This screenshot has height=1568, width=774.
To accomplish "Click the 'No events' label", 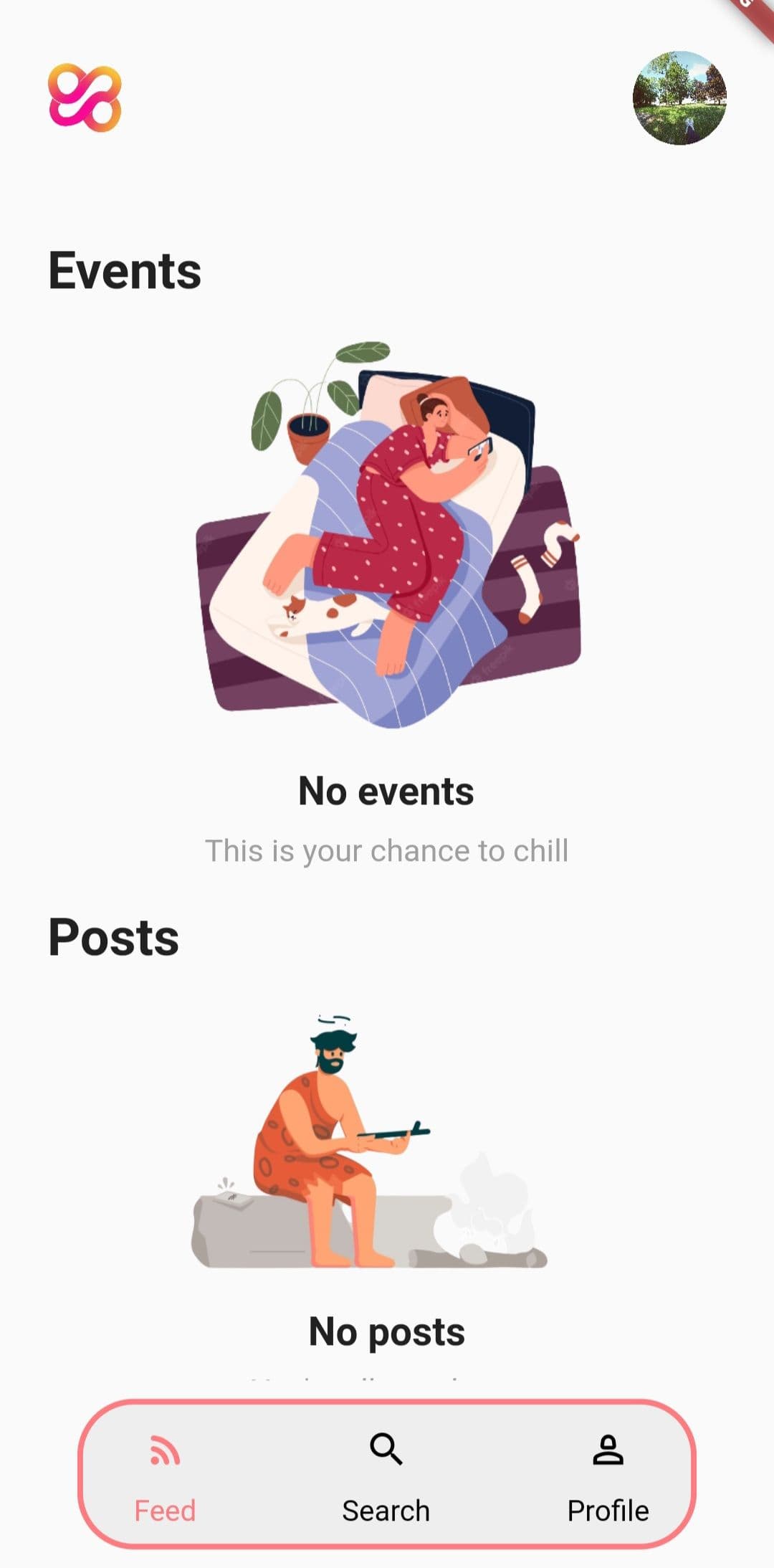I will coord(387,792).
